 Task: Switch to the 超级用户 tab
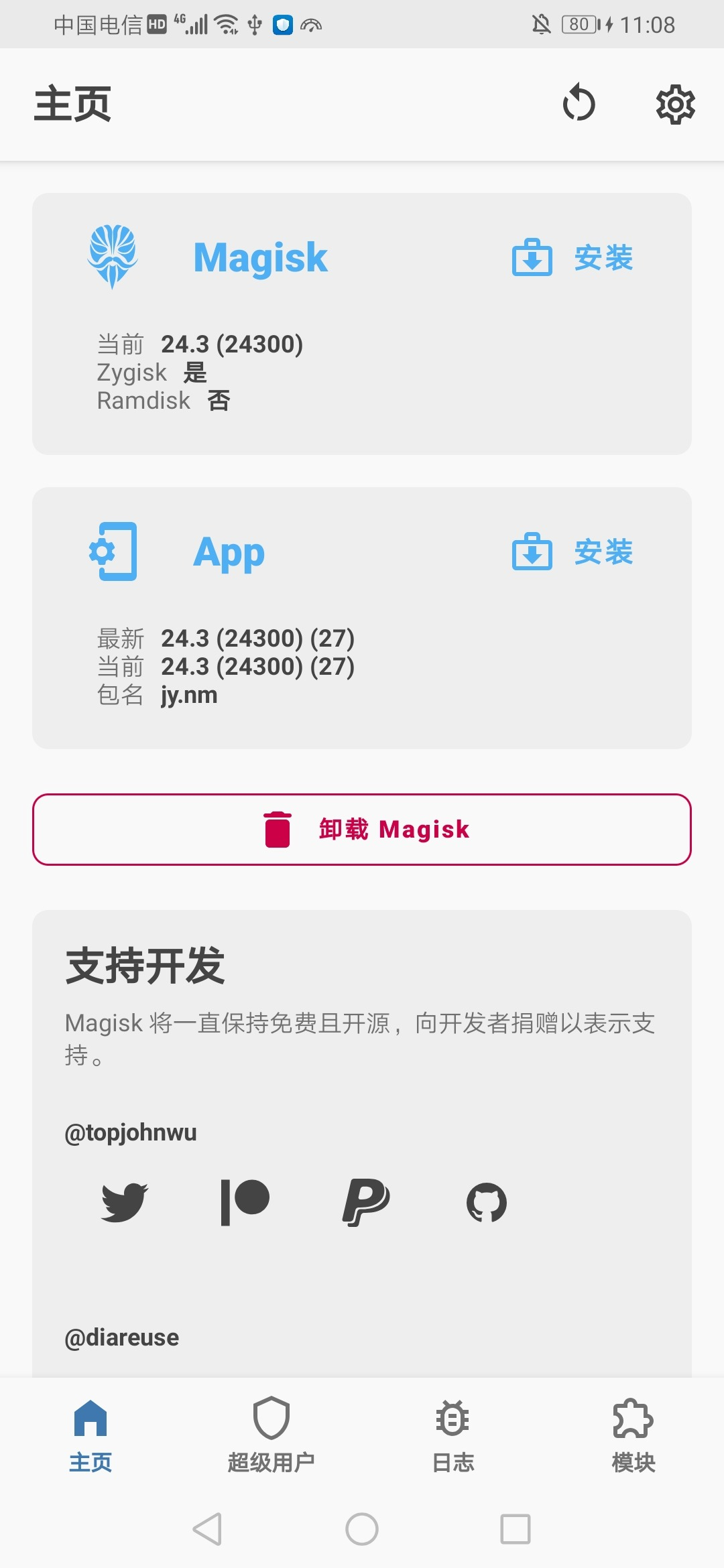(271, 1434)
